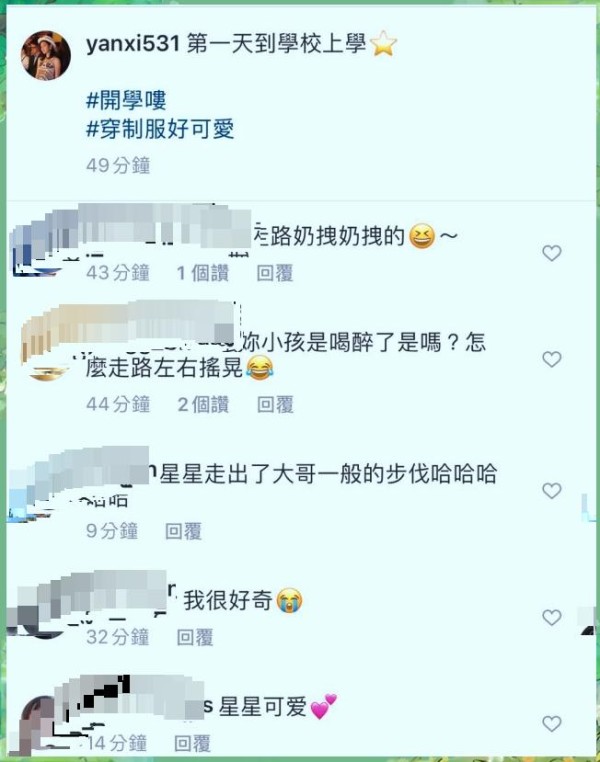The image size is (600, 762).
Task: Open the yanxi531 username link
Action: click(132, 43)
